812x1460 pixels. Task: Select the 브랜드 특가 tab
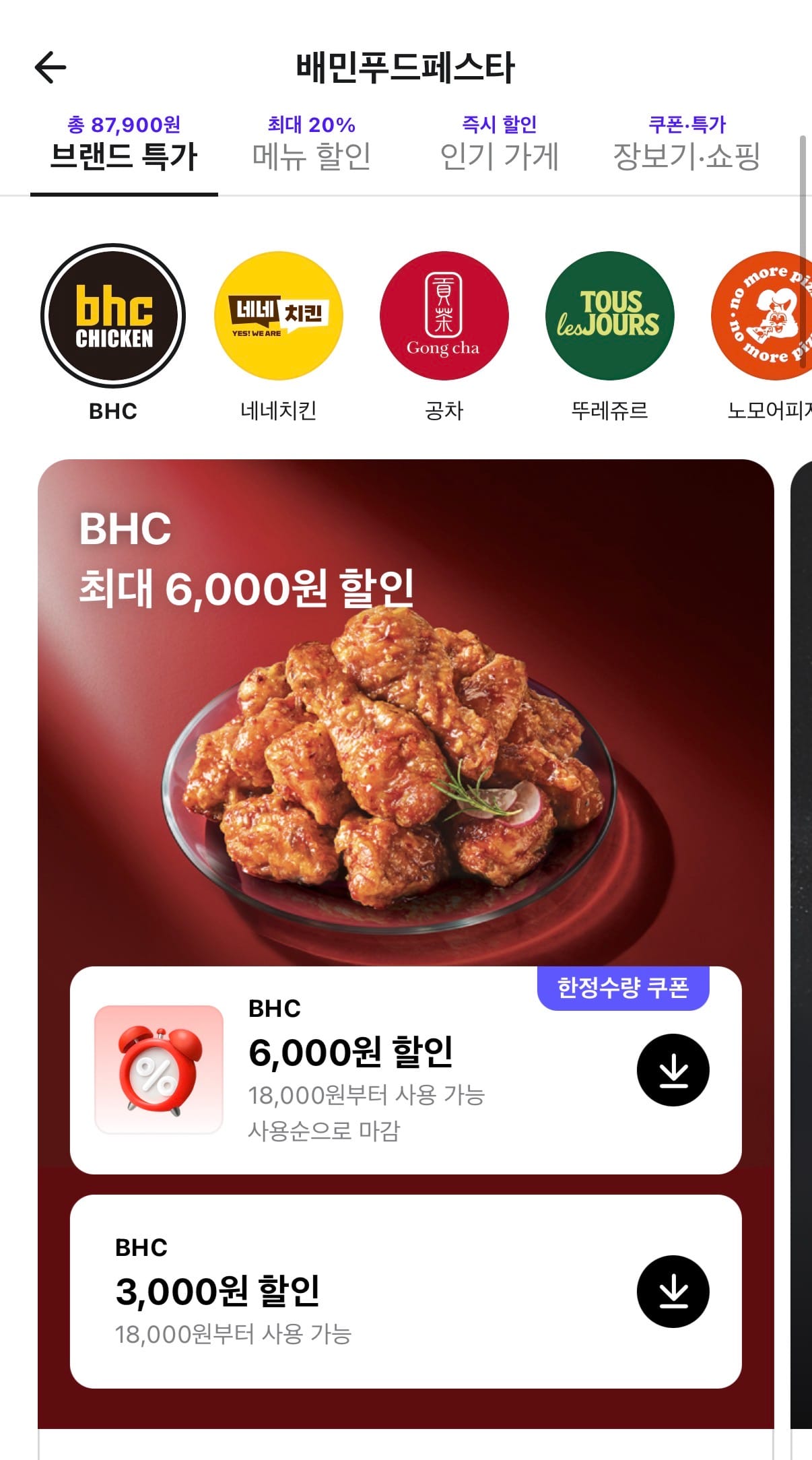point(124,145)
